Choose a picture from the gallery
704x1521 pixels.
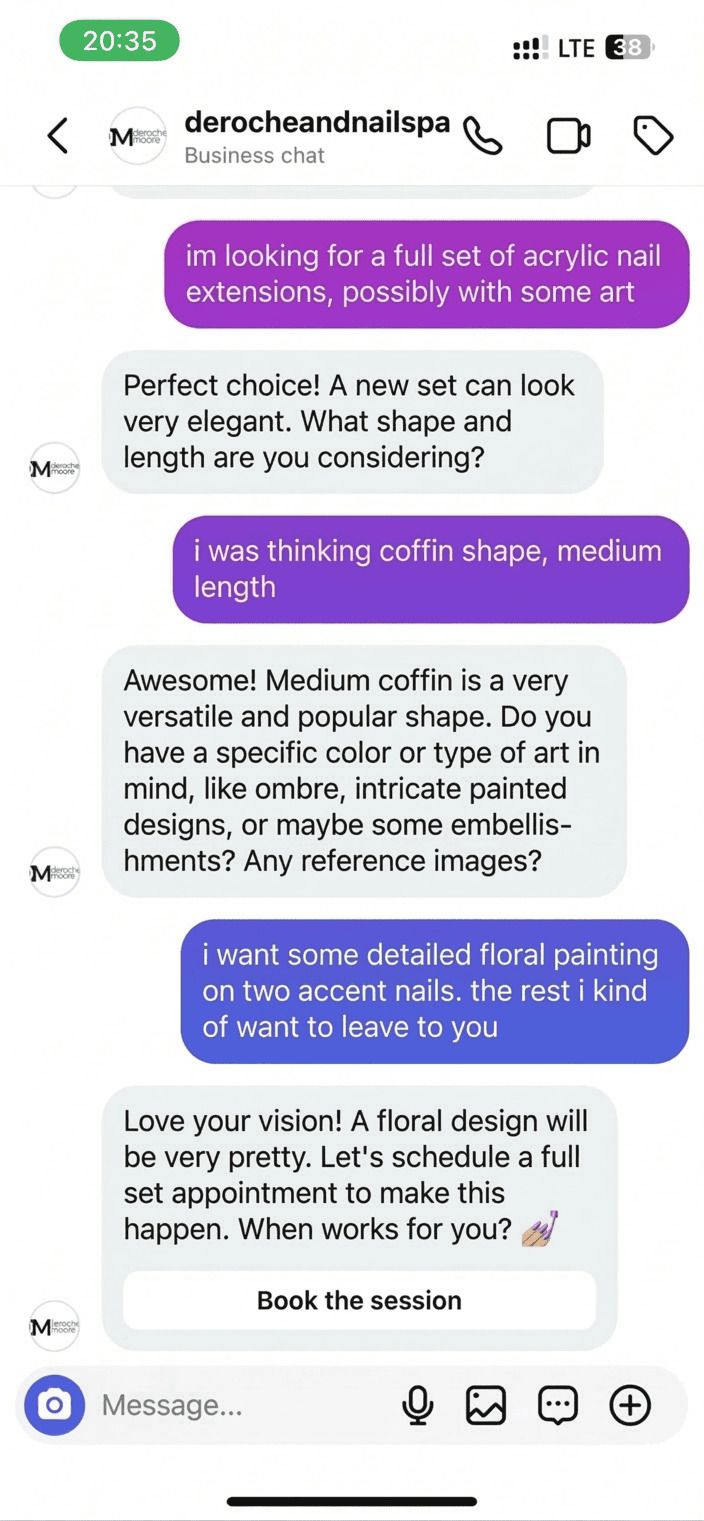pos(486,1405)
